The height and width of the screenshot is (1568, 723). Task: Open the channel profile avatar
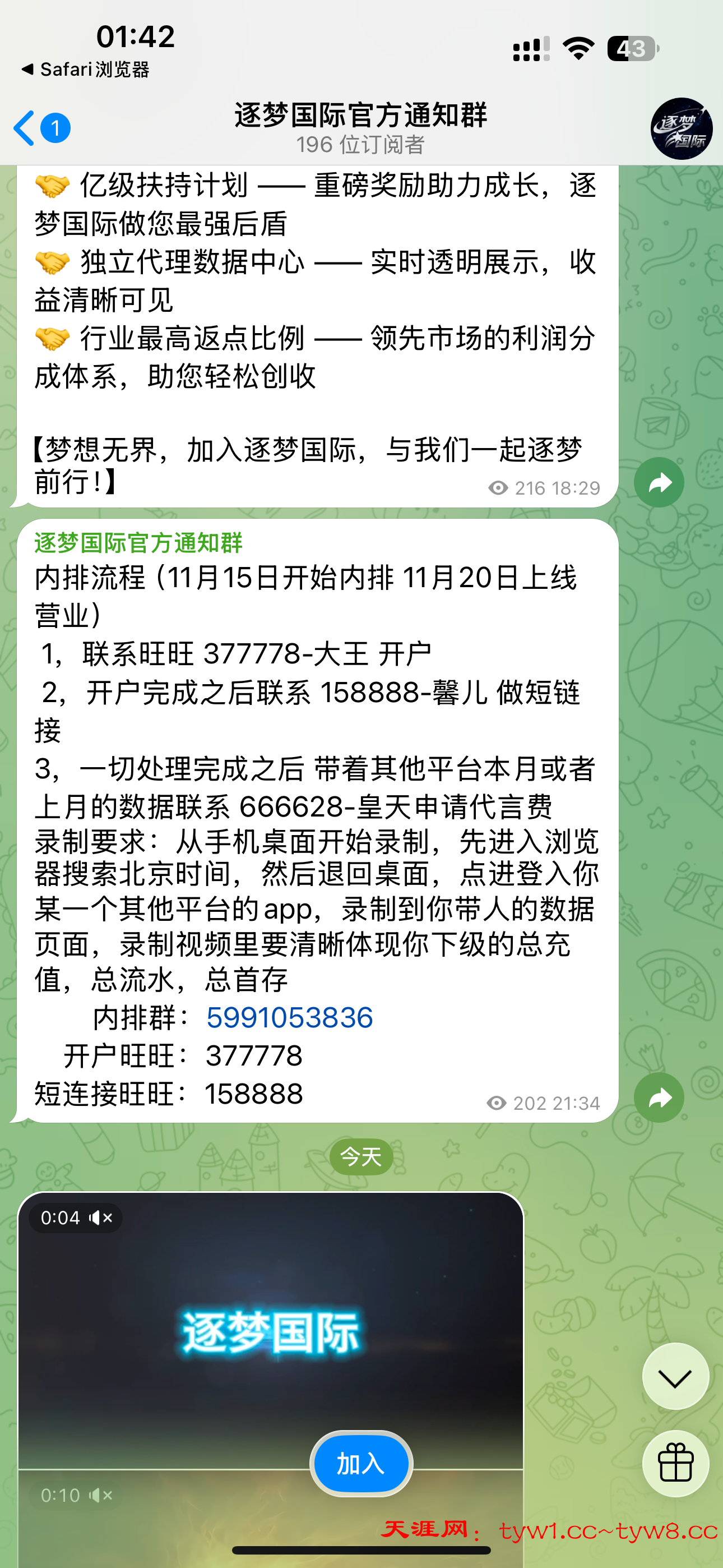click(x=681, y=129)
